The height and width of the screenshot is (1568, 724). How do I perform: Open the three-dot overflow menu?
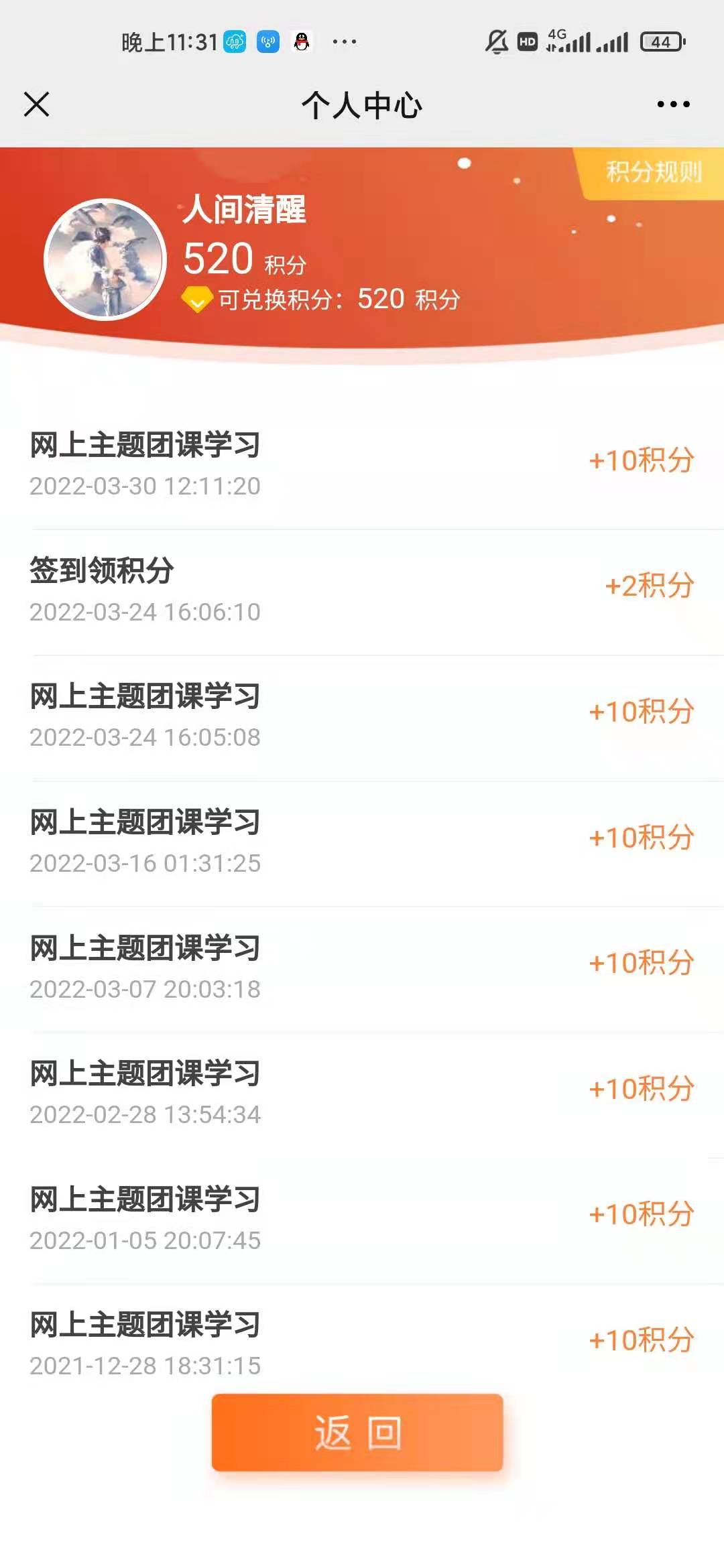click(673, 105)
